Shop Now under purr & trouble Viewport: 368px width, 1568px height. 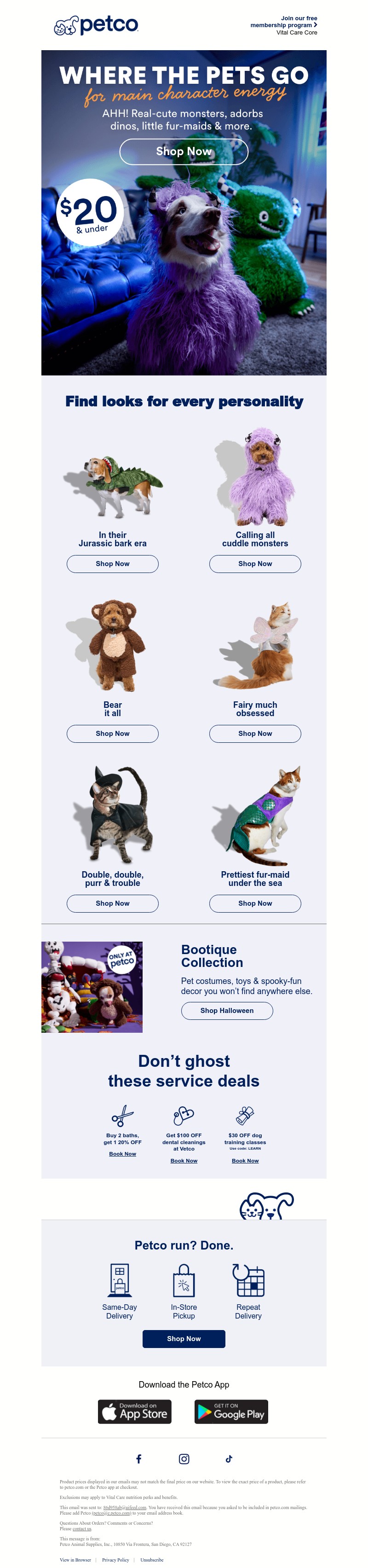[x=113, y=903]
